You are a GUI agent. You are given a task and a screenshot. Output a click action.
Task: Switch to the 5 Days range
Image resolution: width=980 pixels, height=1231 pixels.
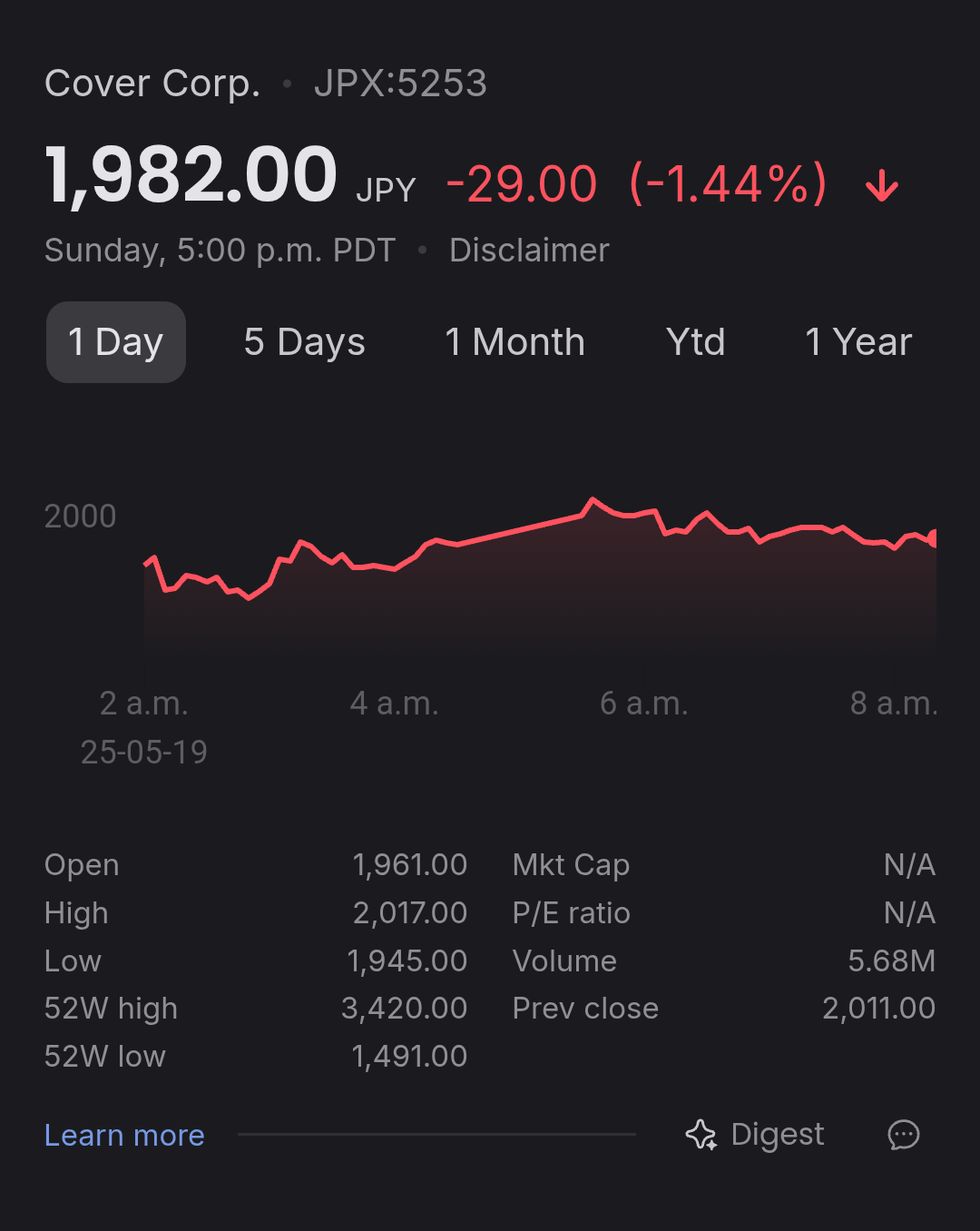304,342
